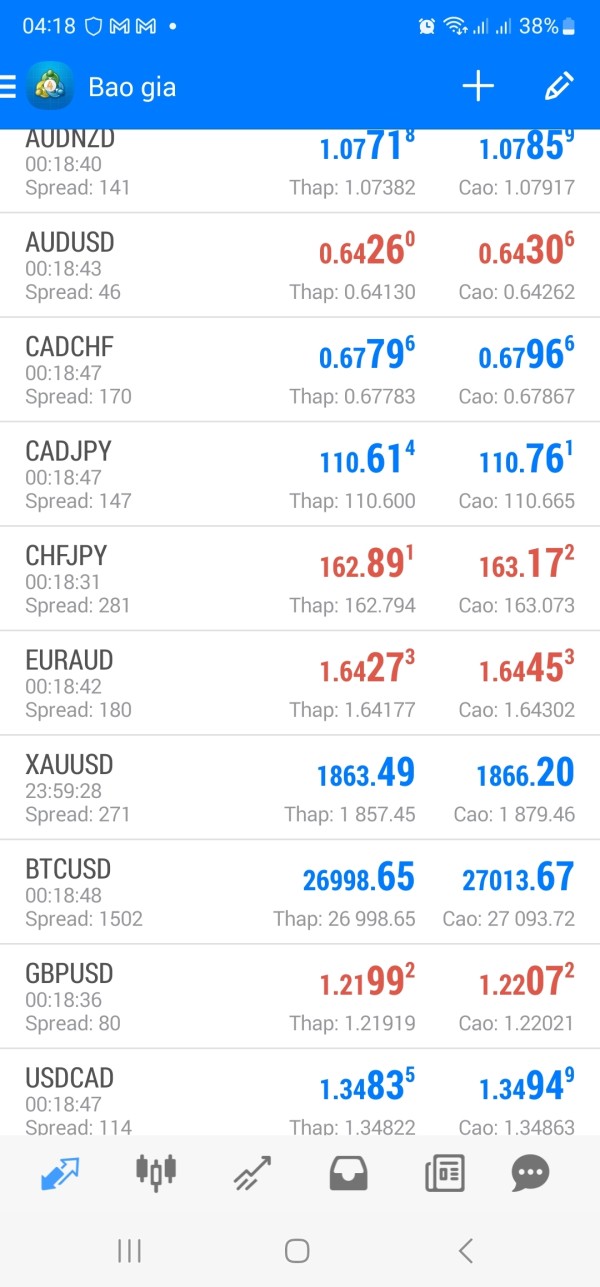Open the chat messages tab
Viewport: 600px width, 1287px height.
tap(530, 1172)
